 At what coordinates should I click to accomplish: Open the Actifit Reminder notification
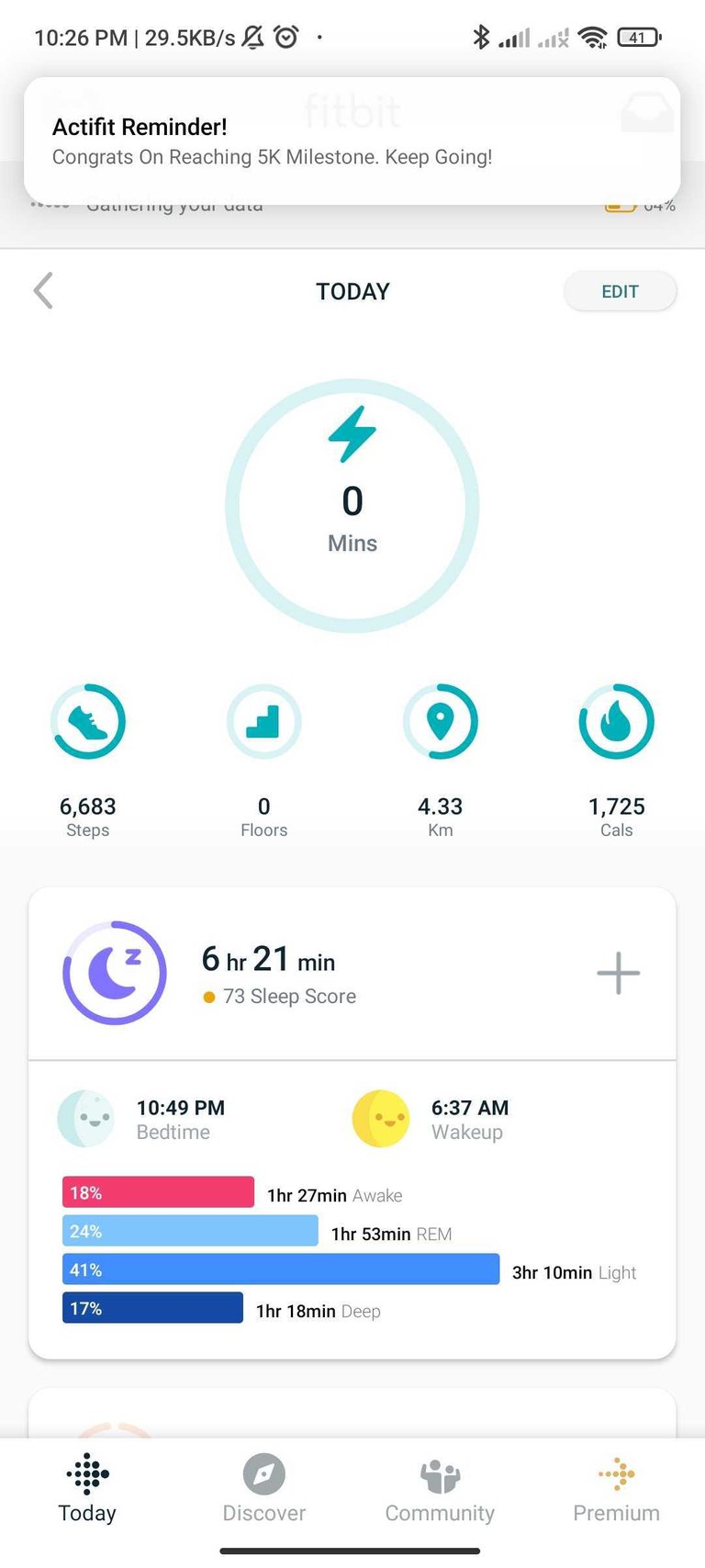coord(352,141)
